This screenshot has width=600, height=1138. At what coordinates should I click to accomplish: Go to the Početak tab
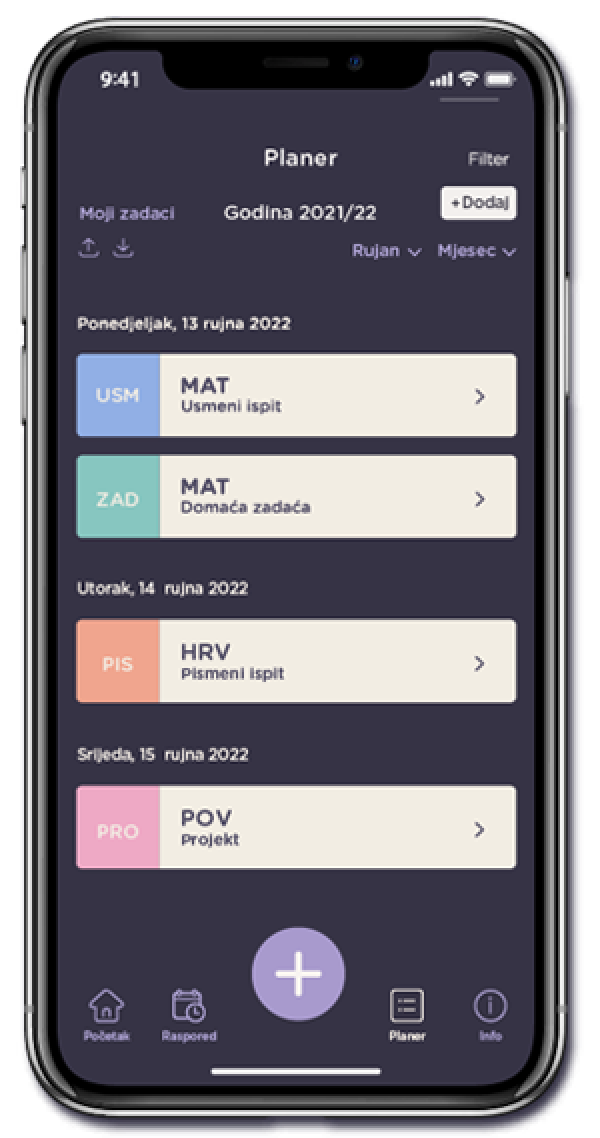point(107,1014)
